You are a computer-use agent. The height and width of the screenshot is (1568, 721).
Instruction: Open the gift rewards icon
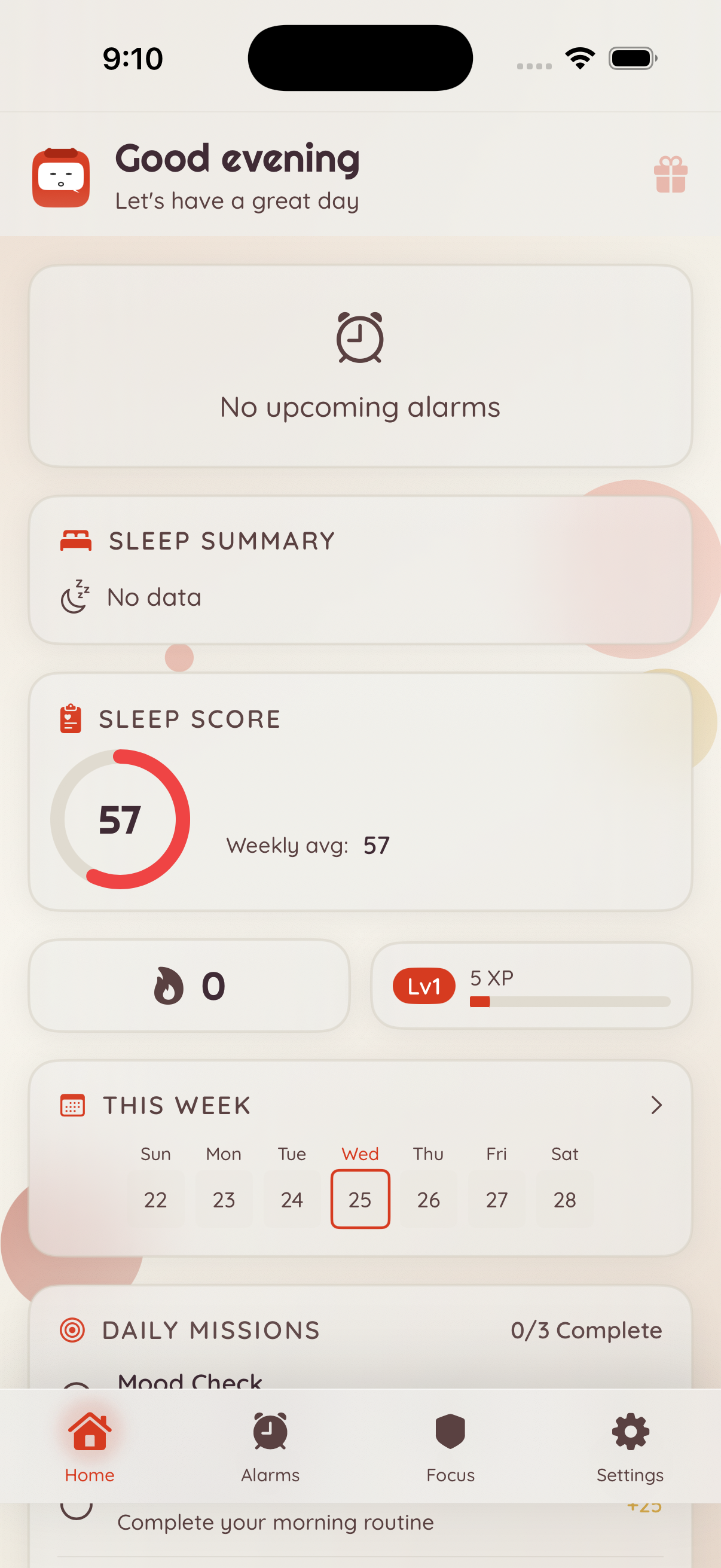(671, 176)
